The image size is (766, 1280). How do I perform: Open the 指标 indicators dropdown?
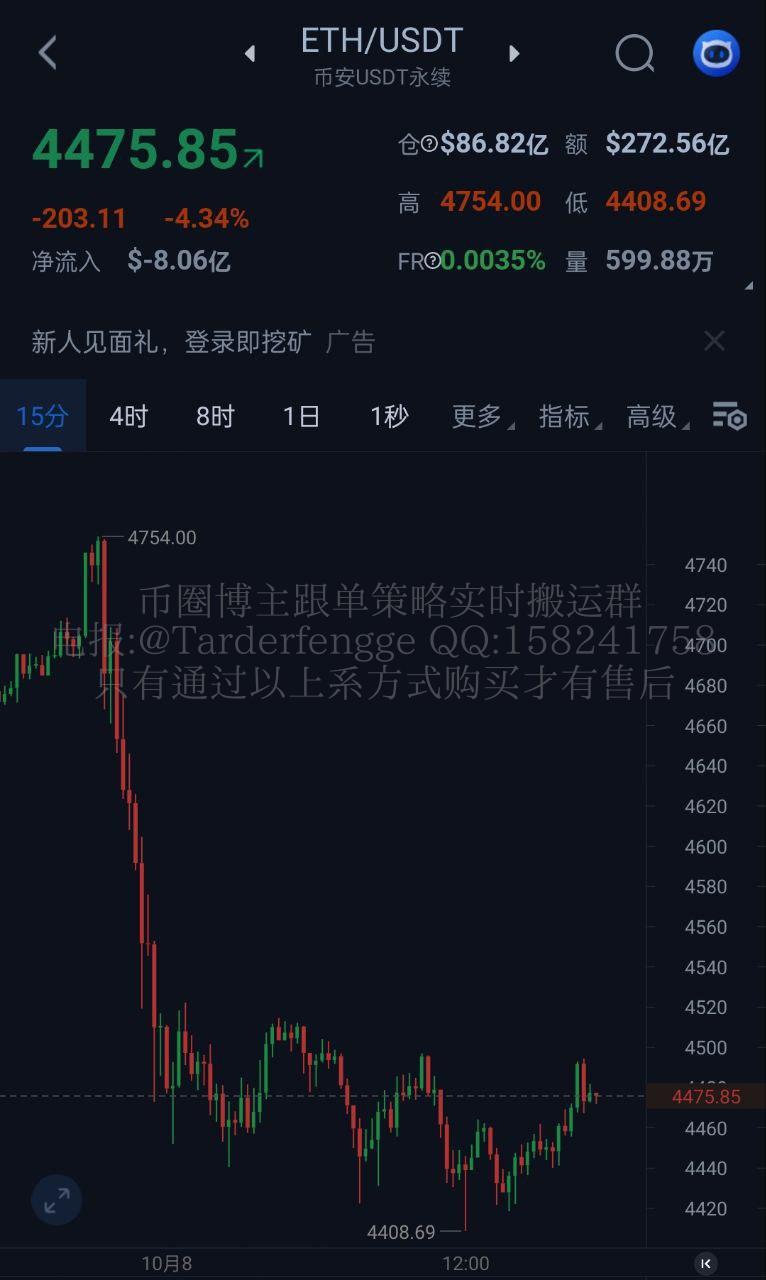569,416
